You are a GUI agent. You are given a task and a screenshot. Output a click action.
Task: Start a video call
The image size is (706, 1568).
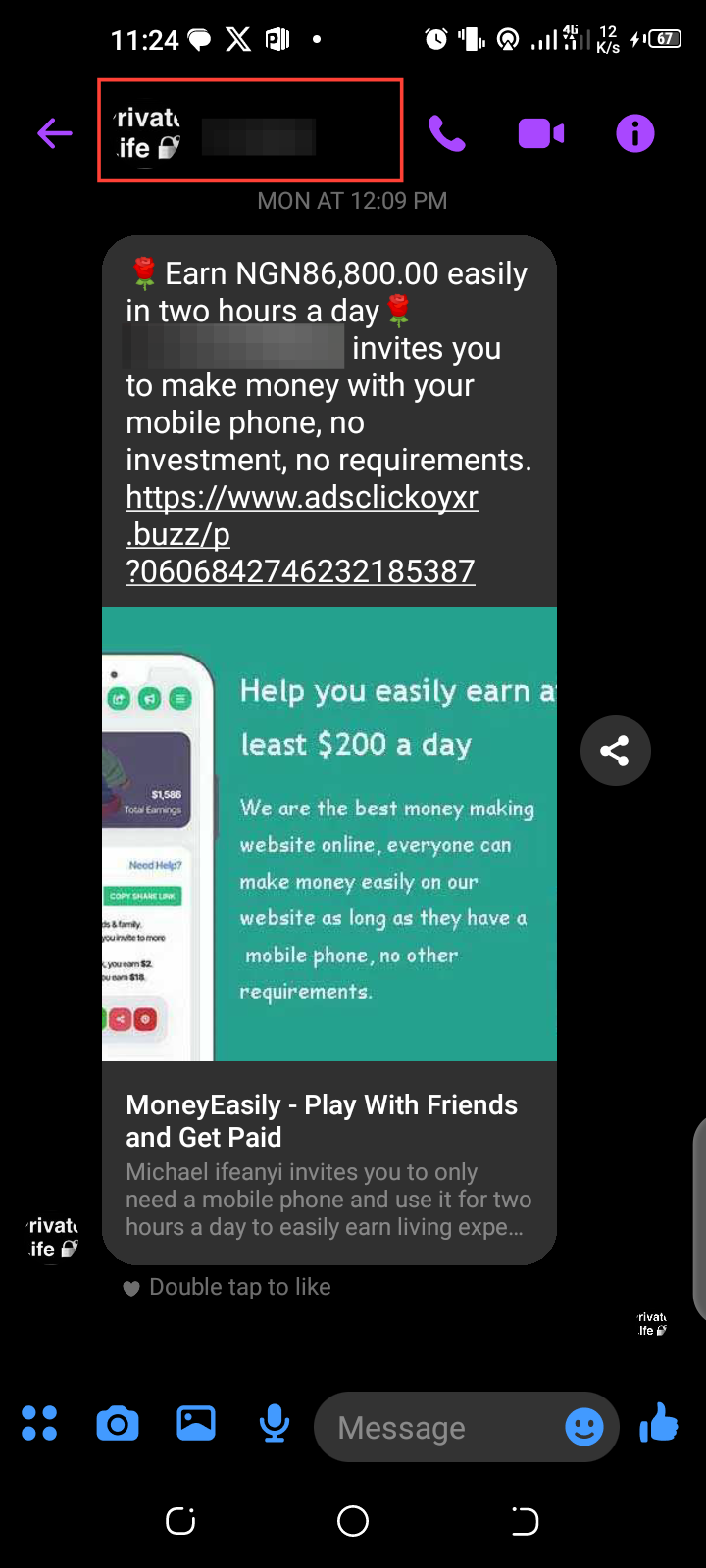(x=540, y=133)
